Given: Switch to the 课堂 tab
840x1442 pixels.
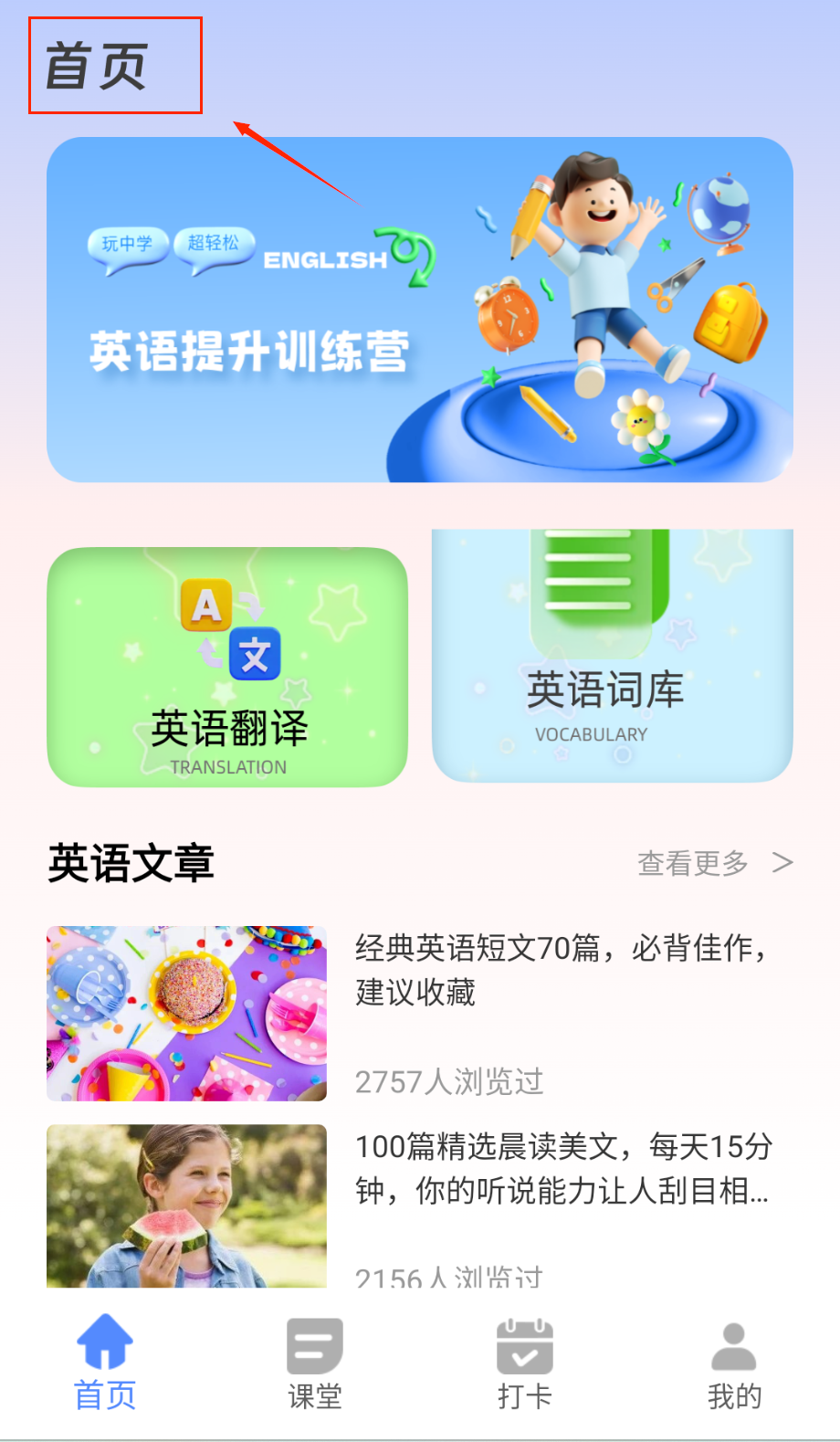Looking at the screenshot, I should pyautogui.click(x=315, y=1363).
